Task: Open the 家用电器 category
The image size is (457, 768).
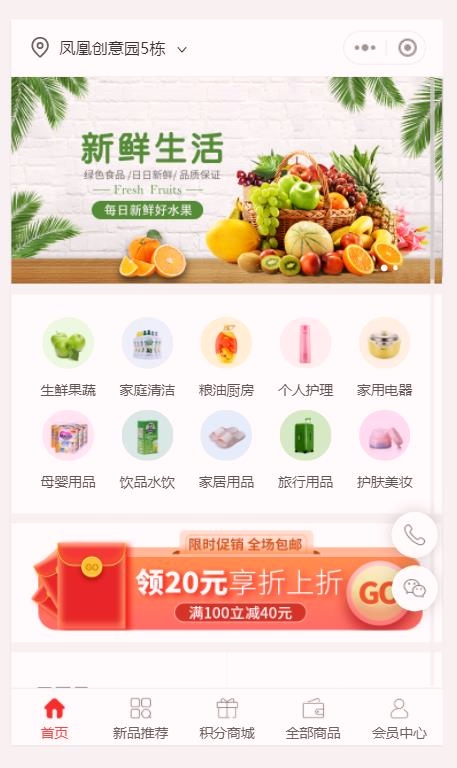Action: [x=385, y=358]
